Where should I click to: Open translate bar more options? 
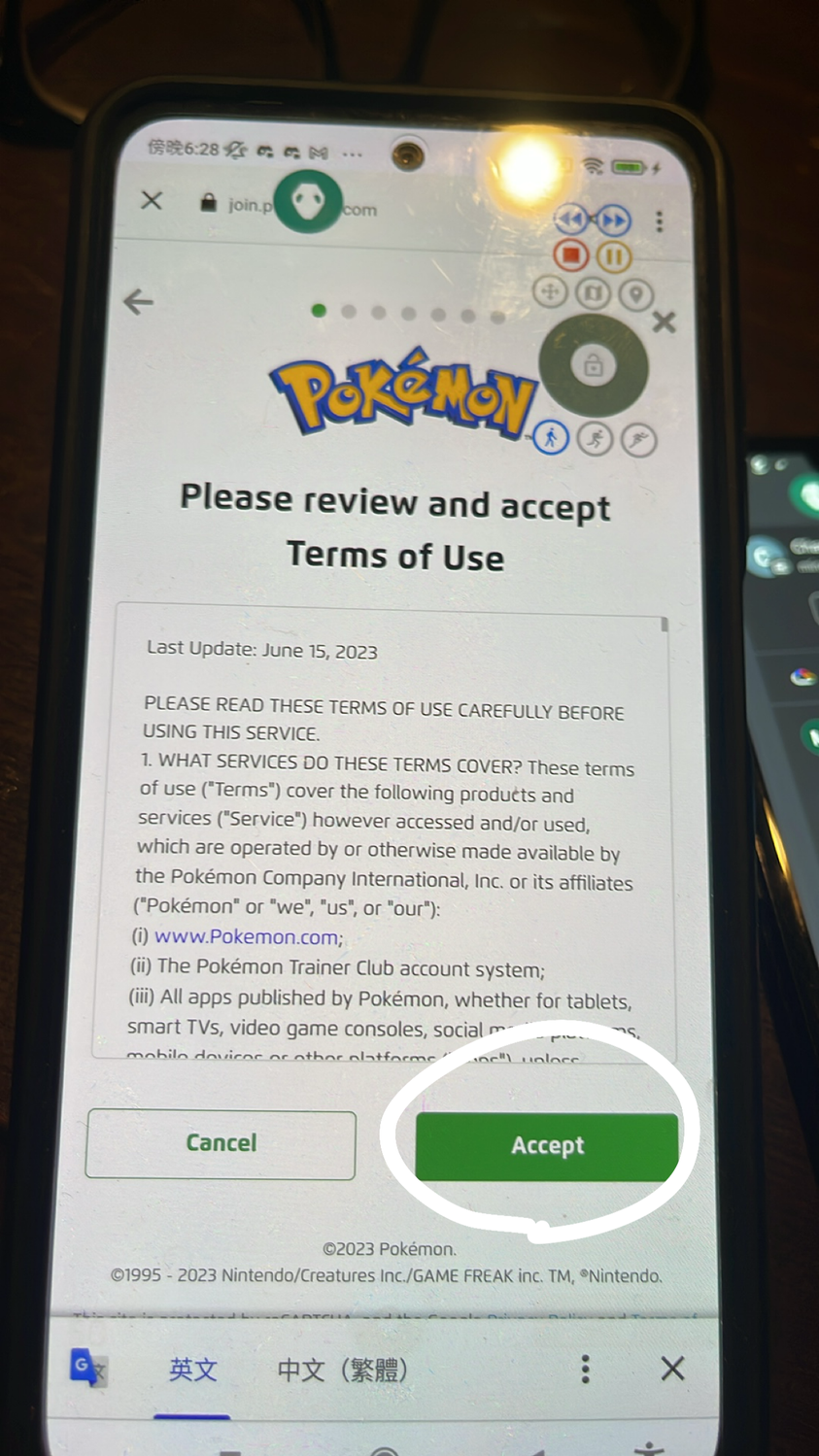[585, 1370]
